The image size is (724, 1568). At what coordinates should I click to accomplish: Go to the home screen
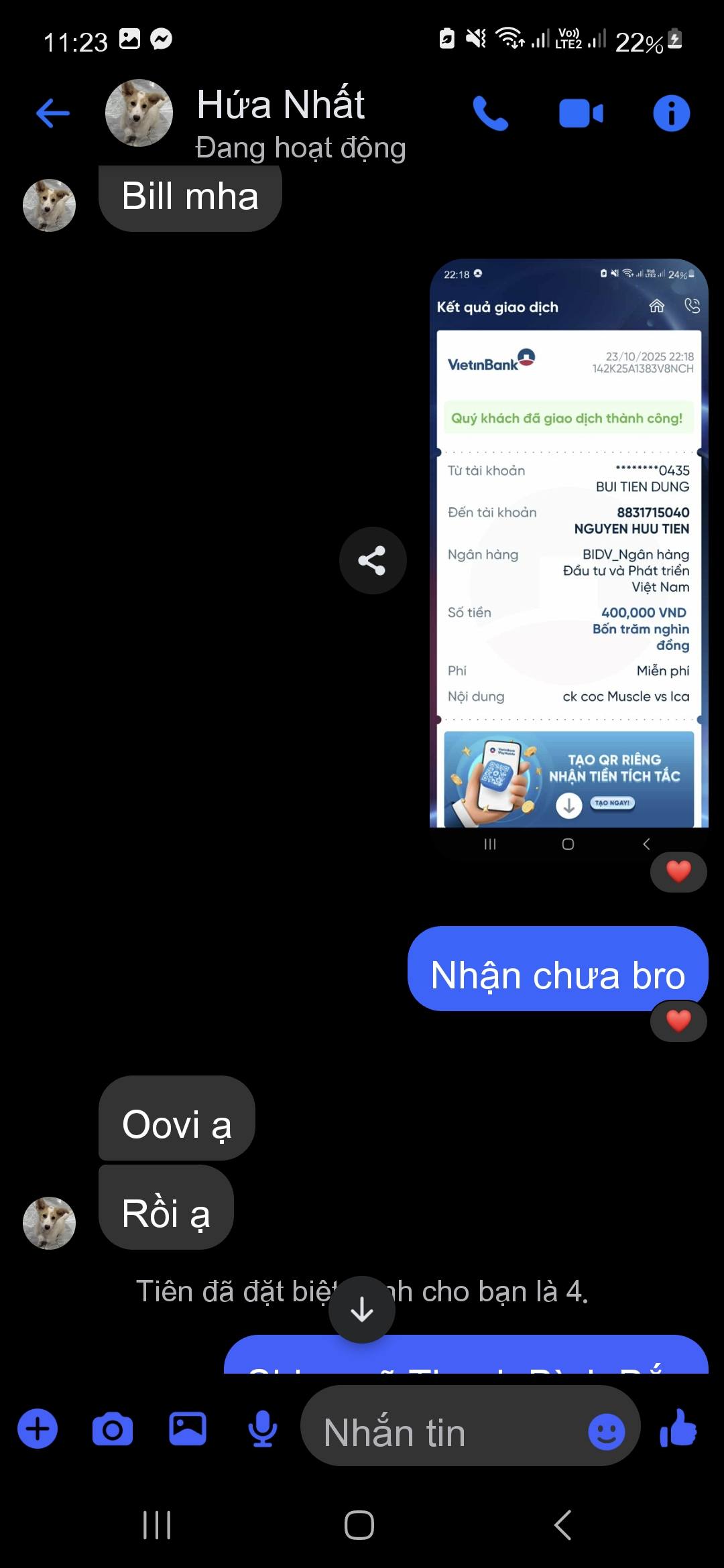point(359,1525)
